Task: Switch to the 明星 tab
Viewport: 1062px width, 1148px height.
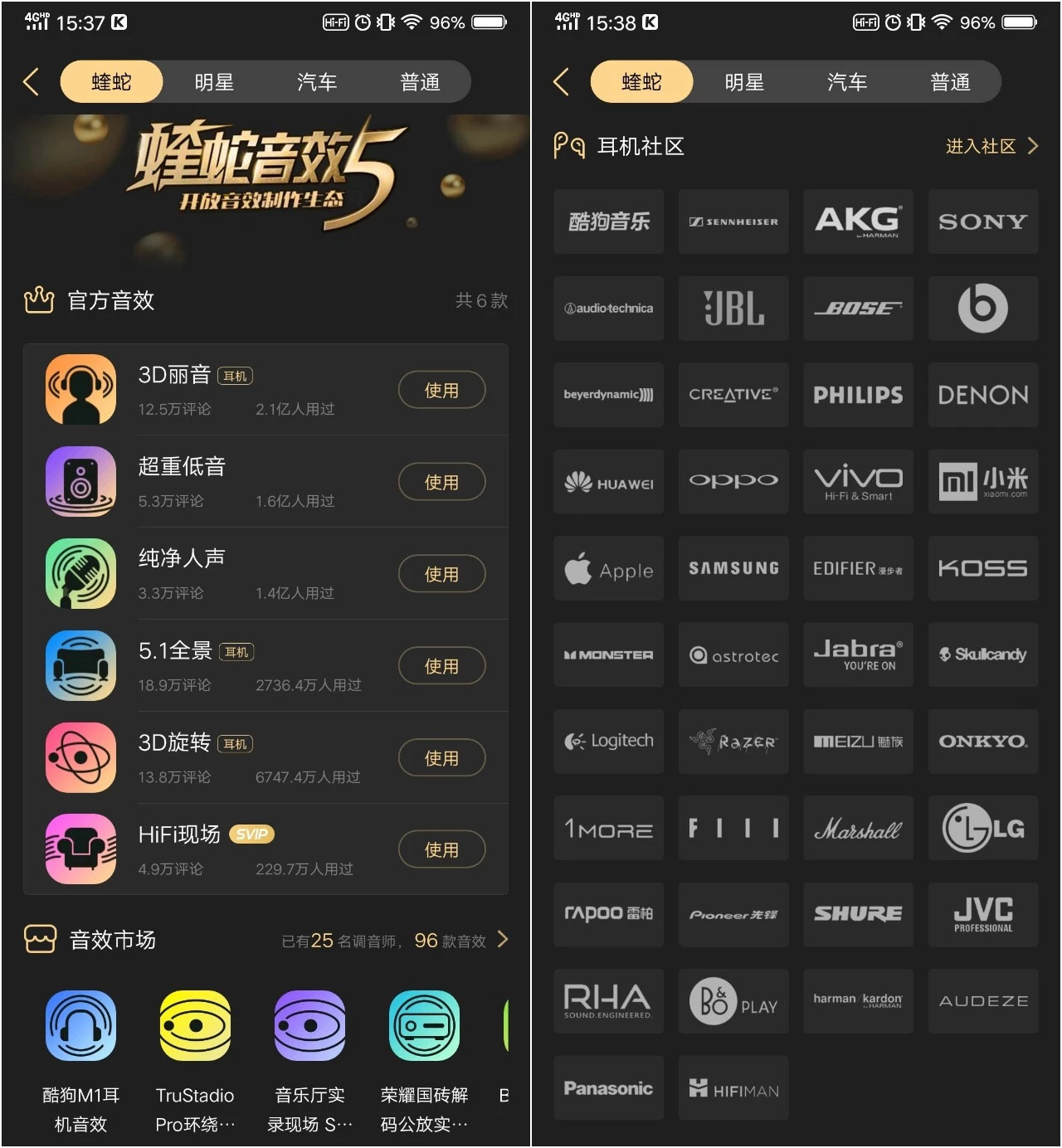Action: [x=213, y=81]
